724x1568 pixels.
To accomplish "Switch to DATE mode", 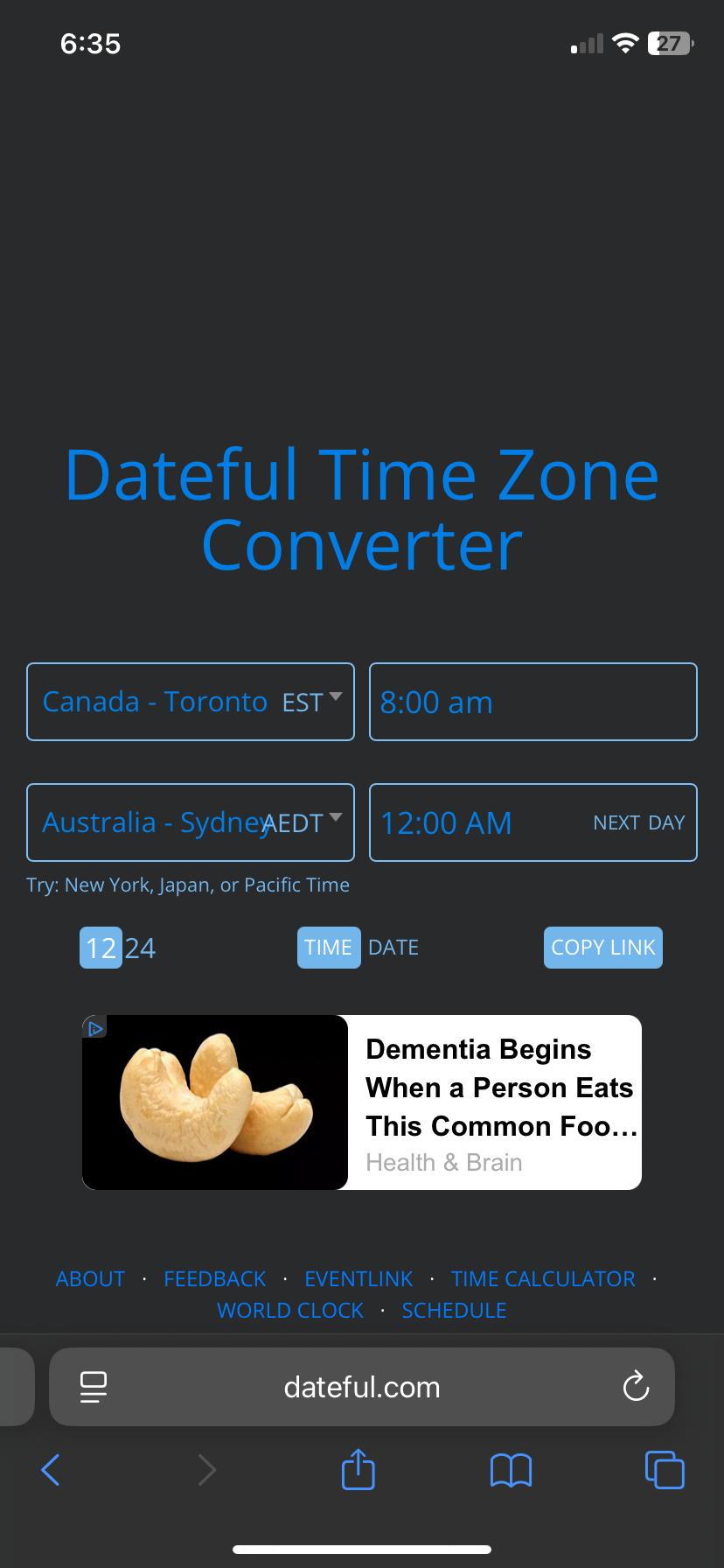I will pos(393,948).
